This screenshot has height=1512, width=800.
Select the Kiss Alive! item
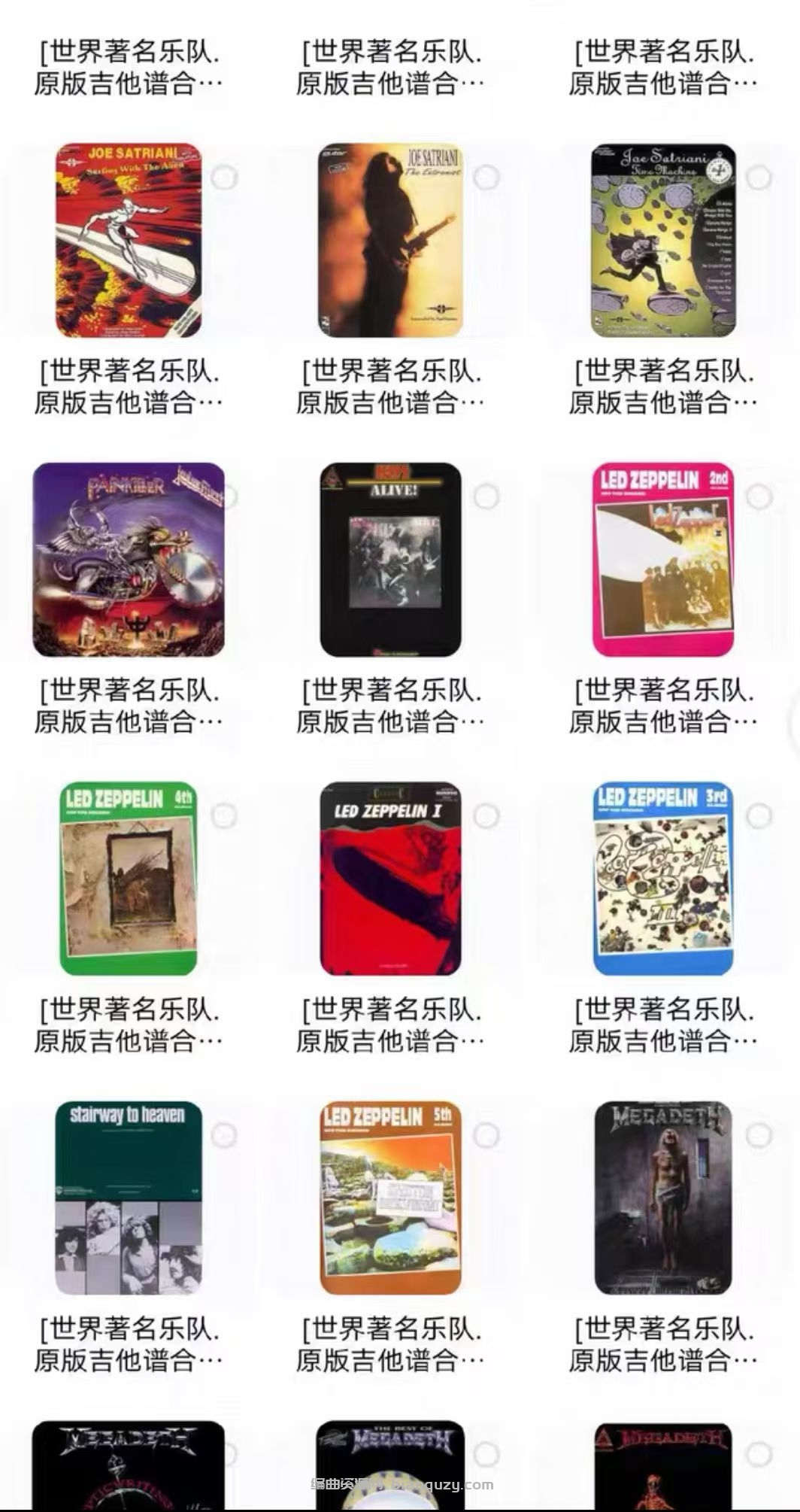click(x=486, y=496)
